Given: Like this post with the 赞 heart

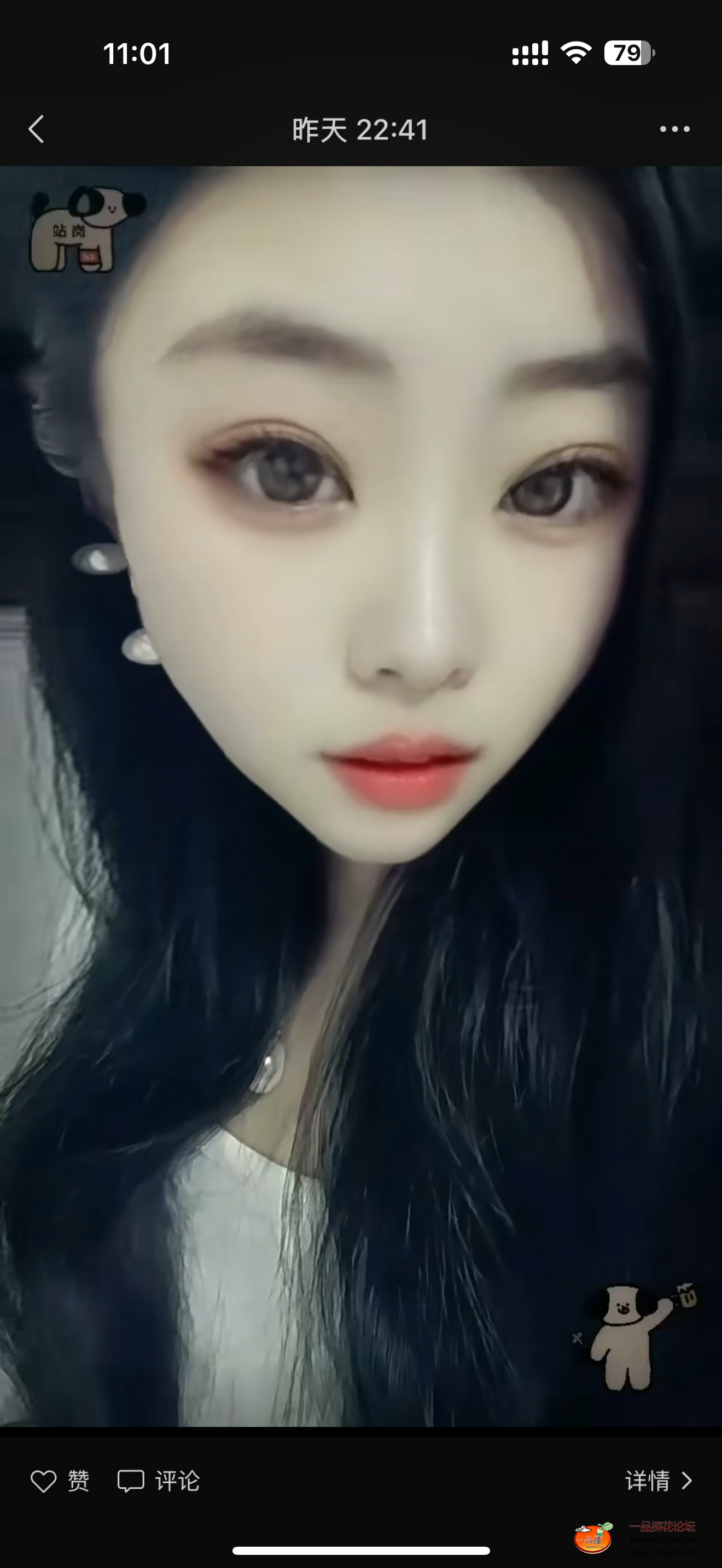Looking at the screenshot, I should [59, 1481].
